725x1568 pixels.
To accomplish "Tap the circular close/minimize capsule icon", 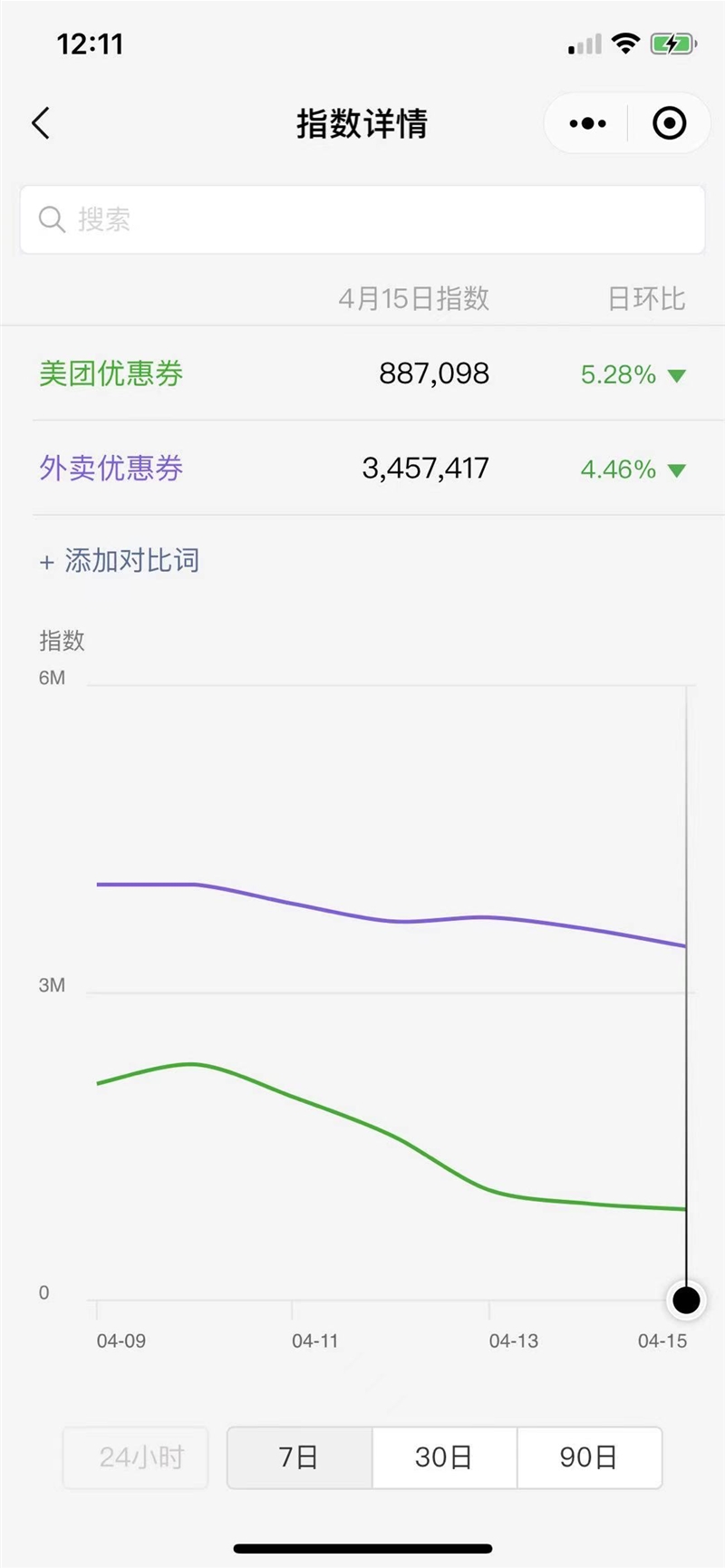I will [668, 122].
